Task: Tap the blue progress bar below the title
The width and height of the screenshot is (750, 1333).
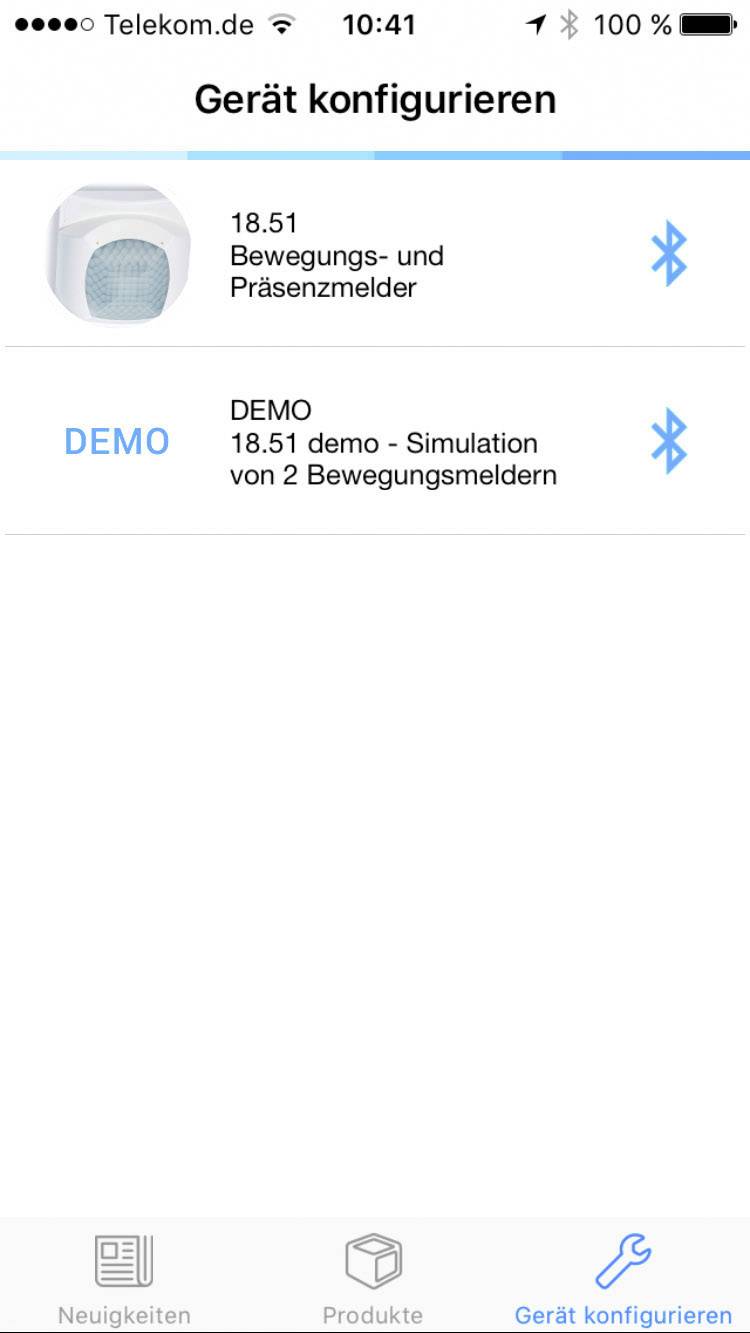Action: click(x=375, y=153)
